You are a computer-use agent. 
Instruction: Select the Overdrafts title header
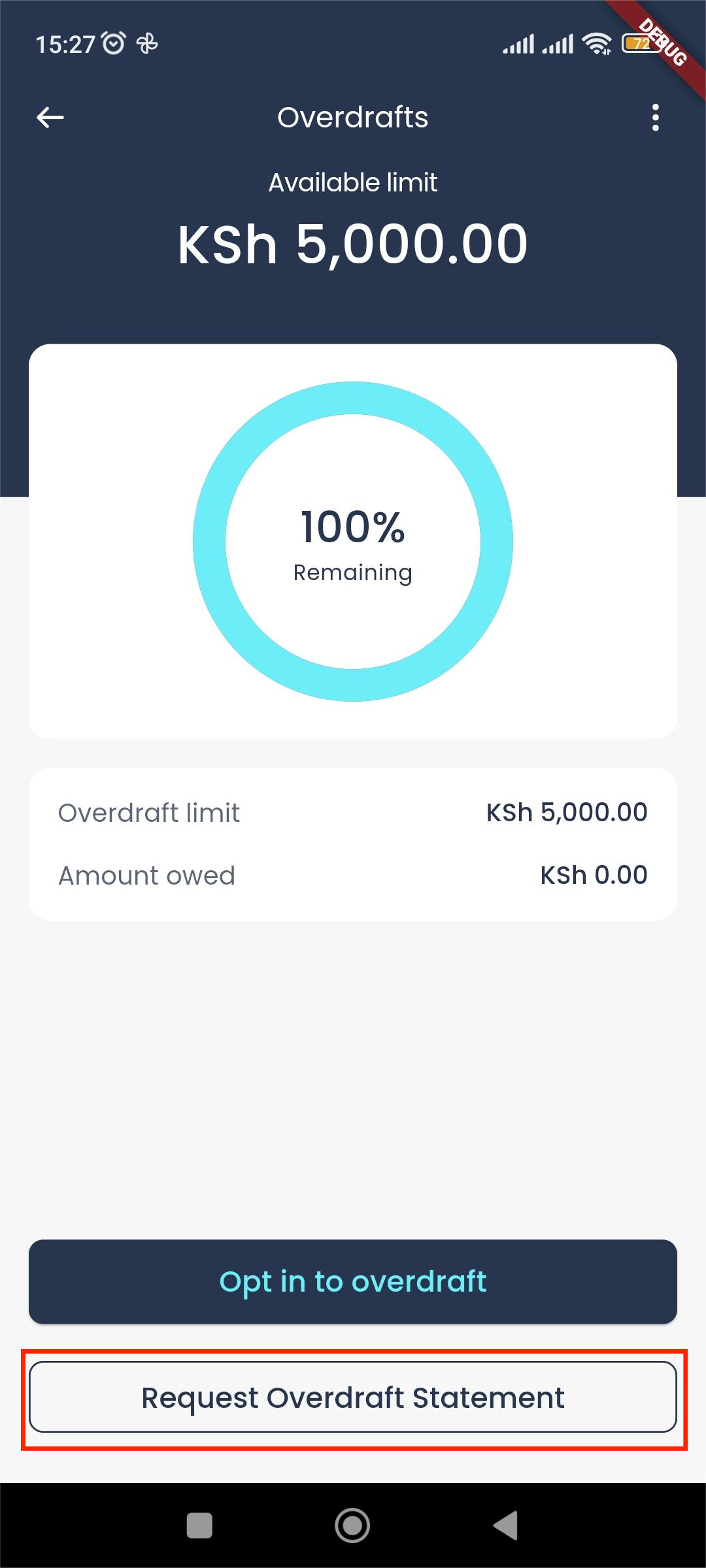(353, 118)
